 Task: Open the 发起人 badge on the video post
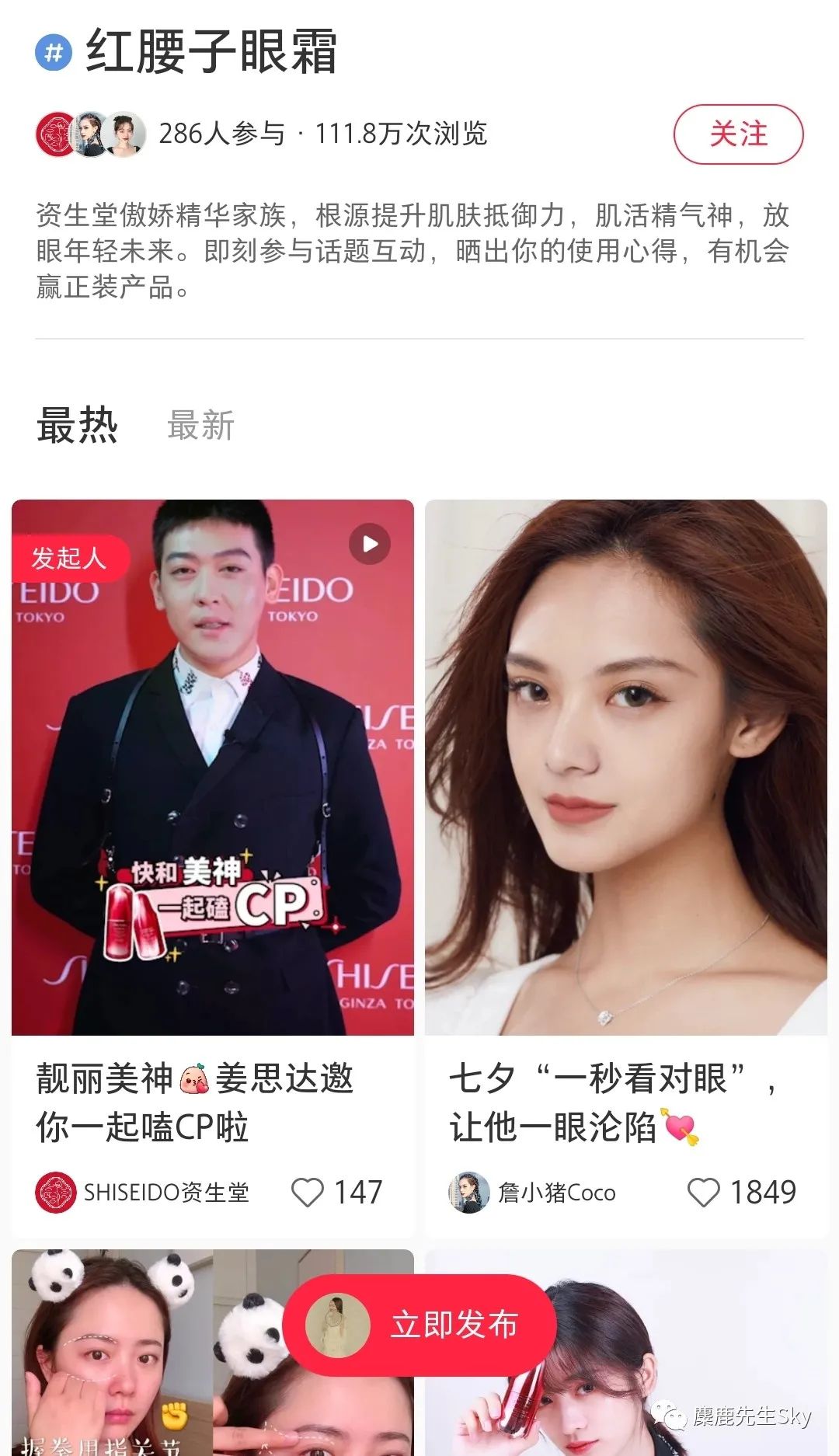[x=68, y=556]
